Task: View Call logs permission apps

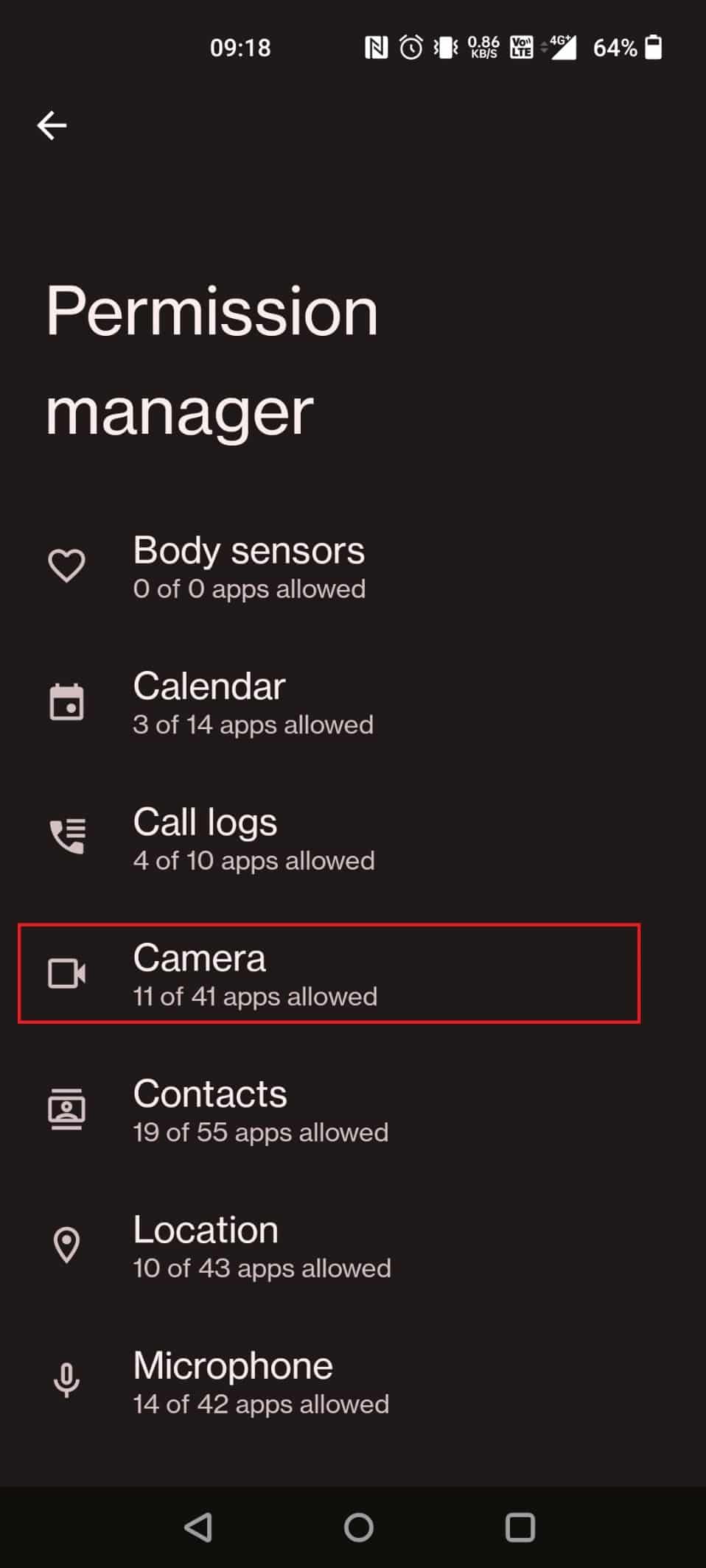Action: pos(253,839)
